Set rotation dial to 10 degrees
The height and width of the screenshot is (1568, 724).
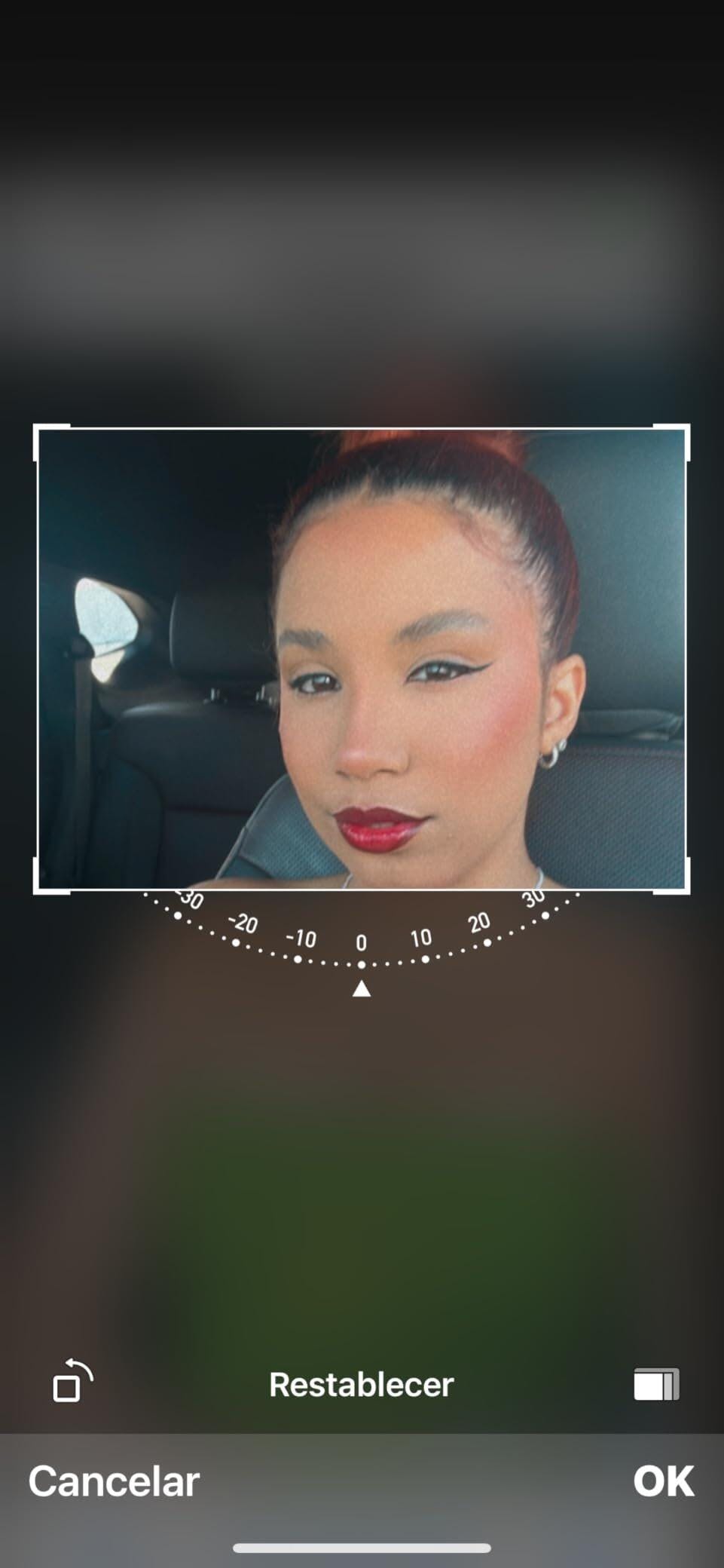point(425,958)
